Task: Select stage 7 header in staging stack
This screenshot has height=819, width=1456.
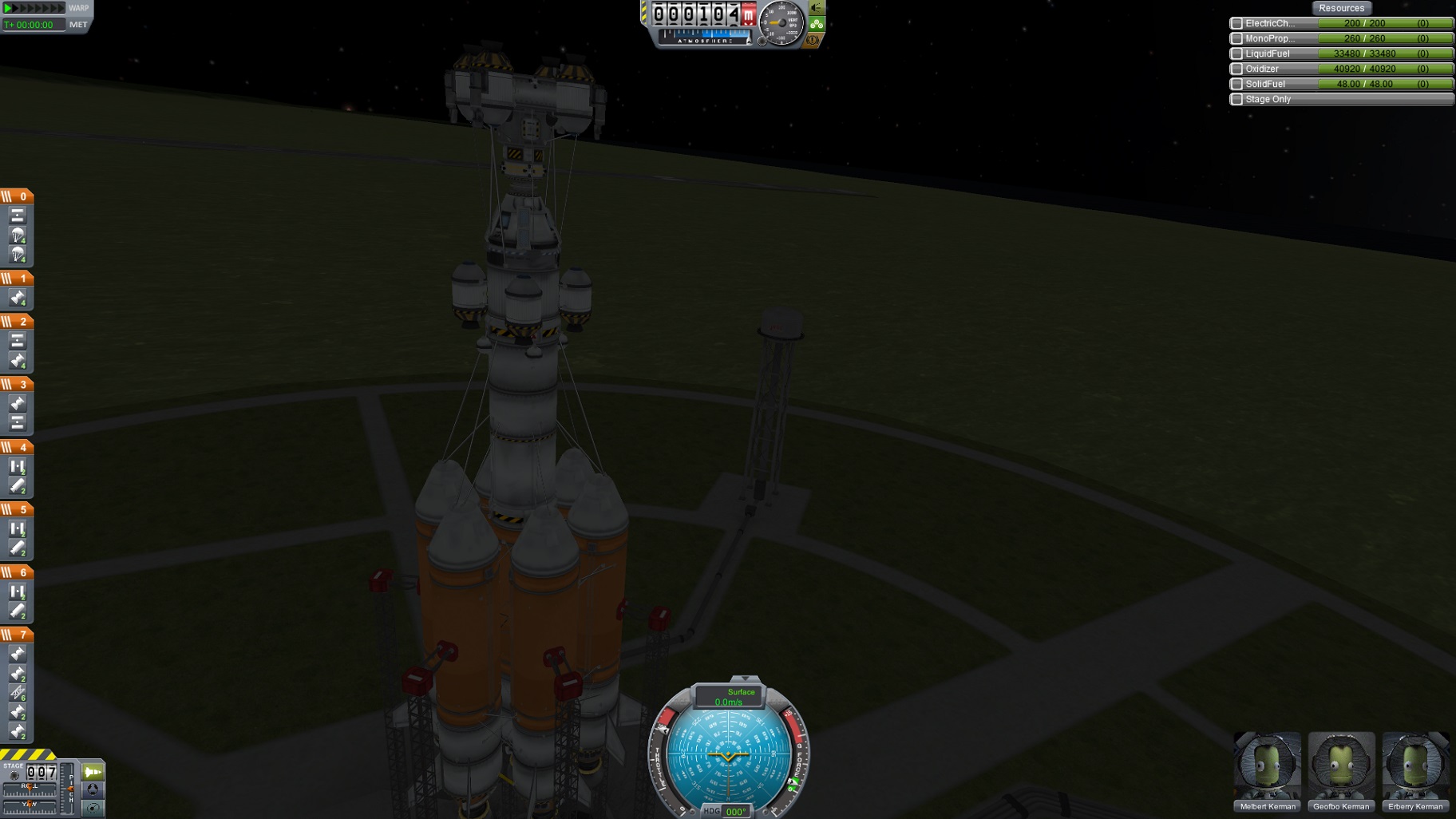Action: pos(17,635)
